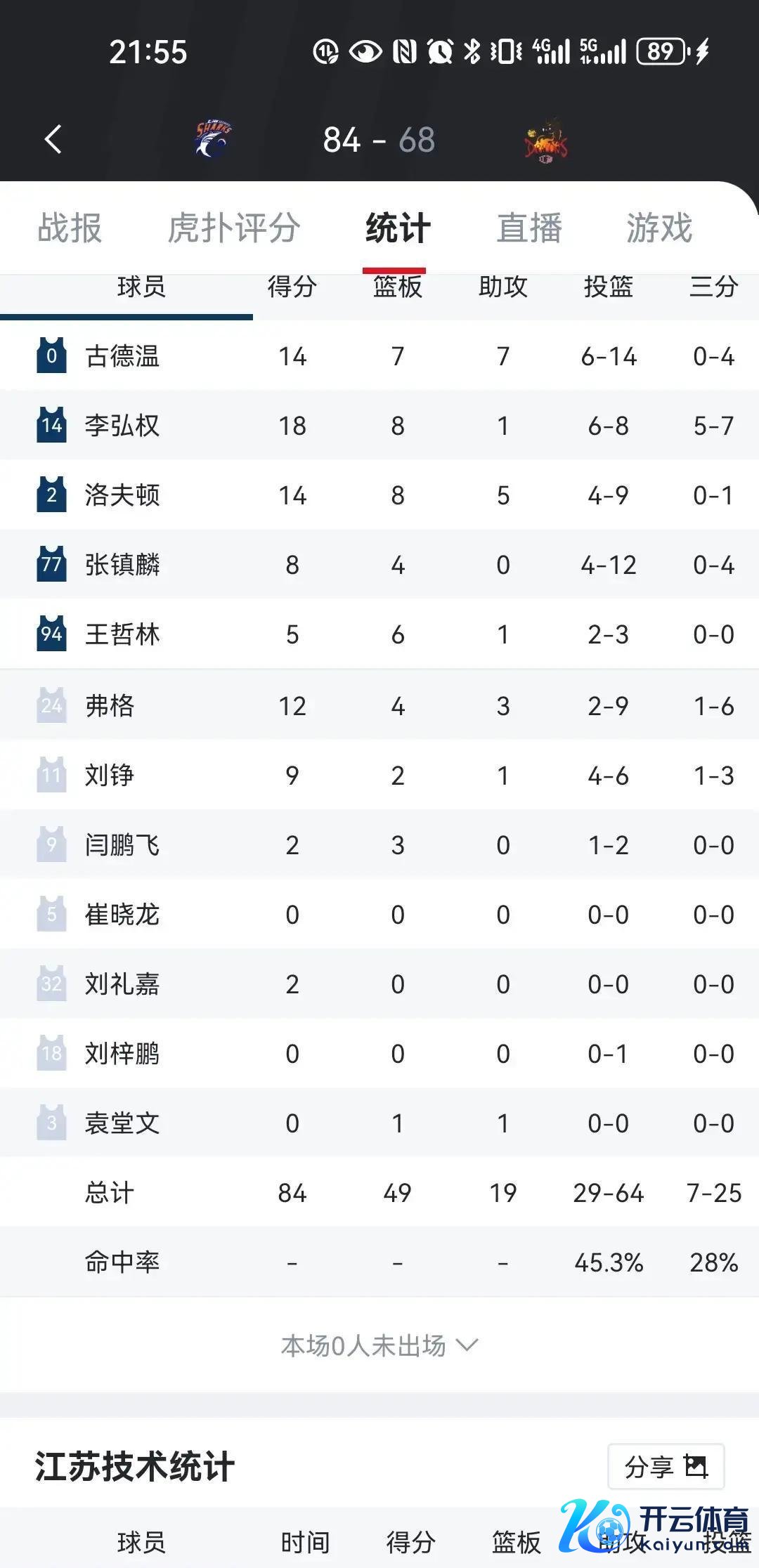Select the 统计 tab
759x1568 pixels.
pos(397,228)
